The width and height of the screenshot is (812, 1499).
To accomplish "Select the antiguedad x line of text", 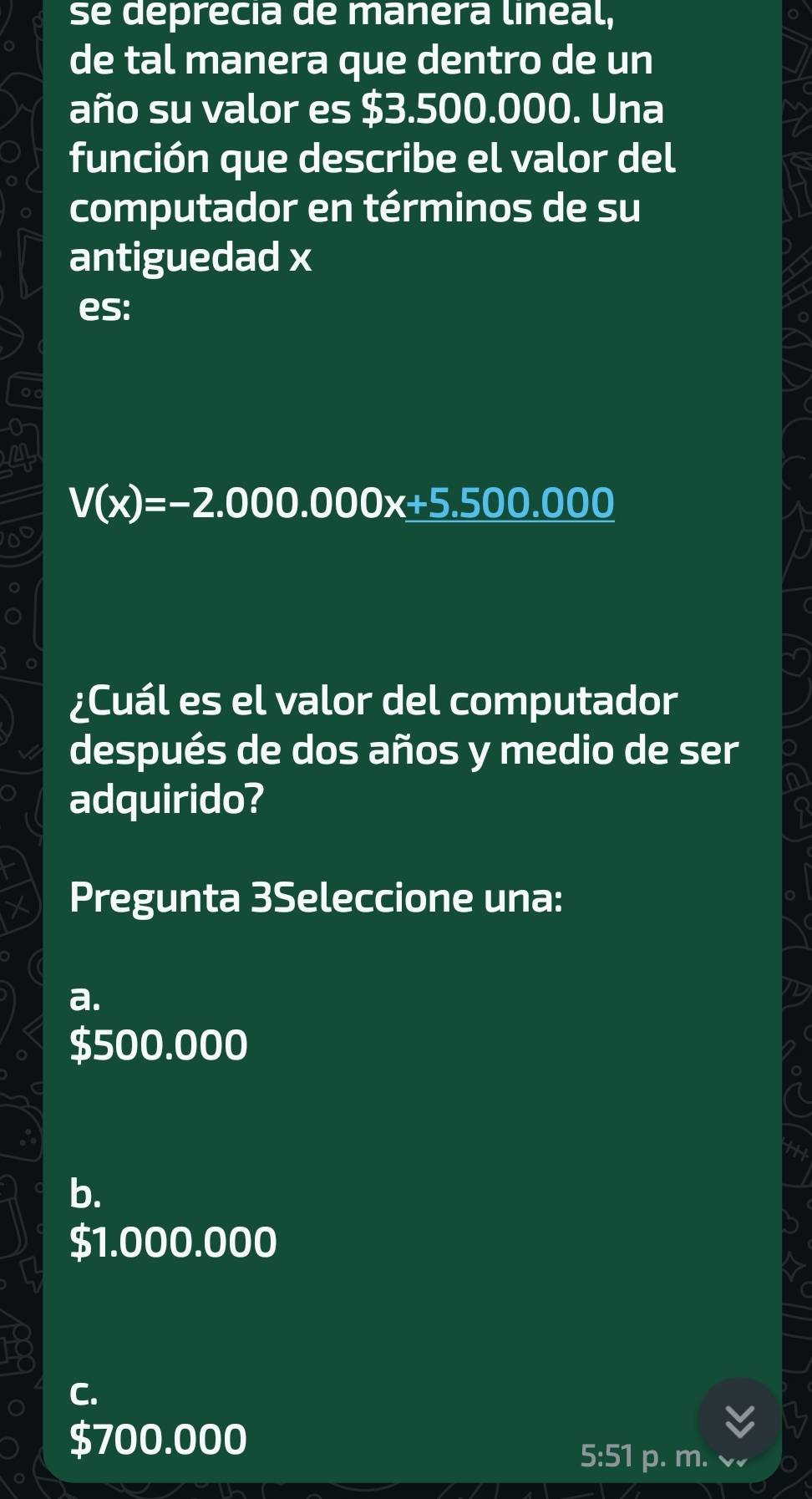I will pyautogui.click(x=190, y=257).
